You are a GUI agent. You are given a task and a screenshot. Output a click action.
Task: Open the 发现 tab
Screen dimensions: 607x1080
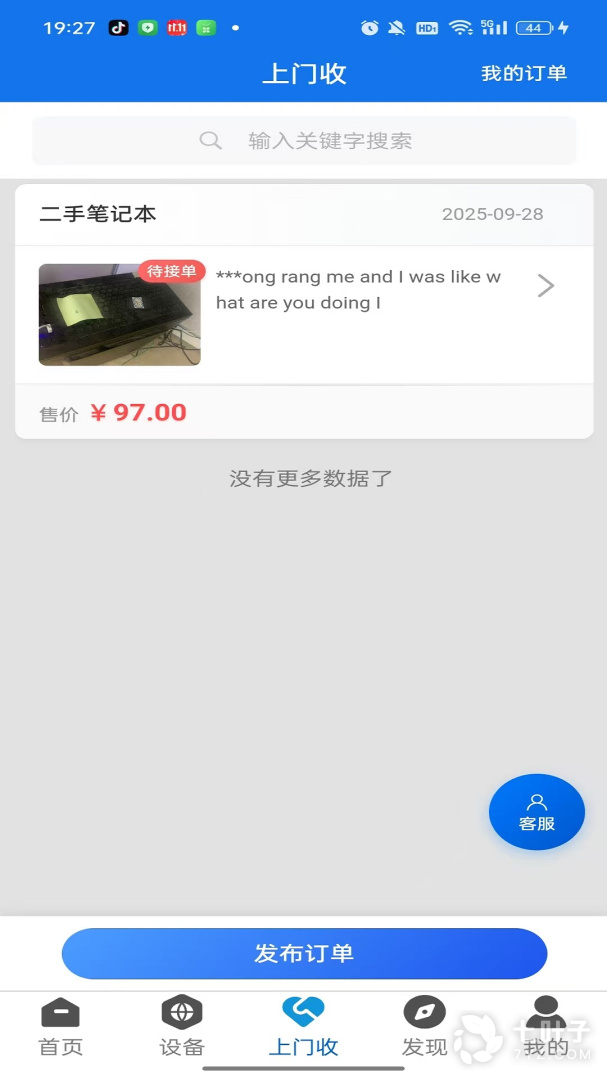424,1027
